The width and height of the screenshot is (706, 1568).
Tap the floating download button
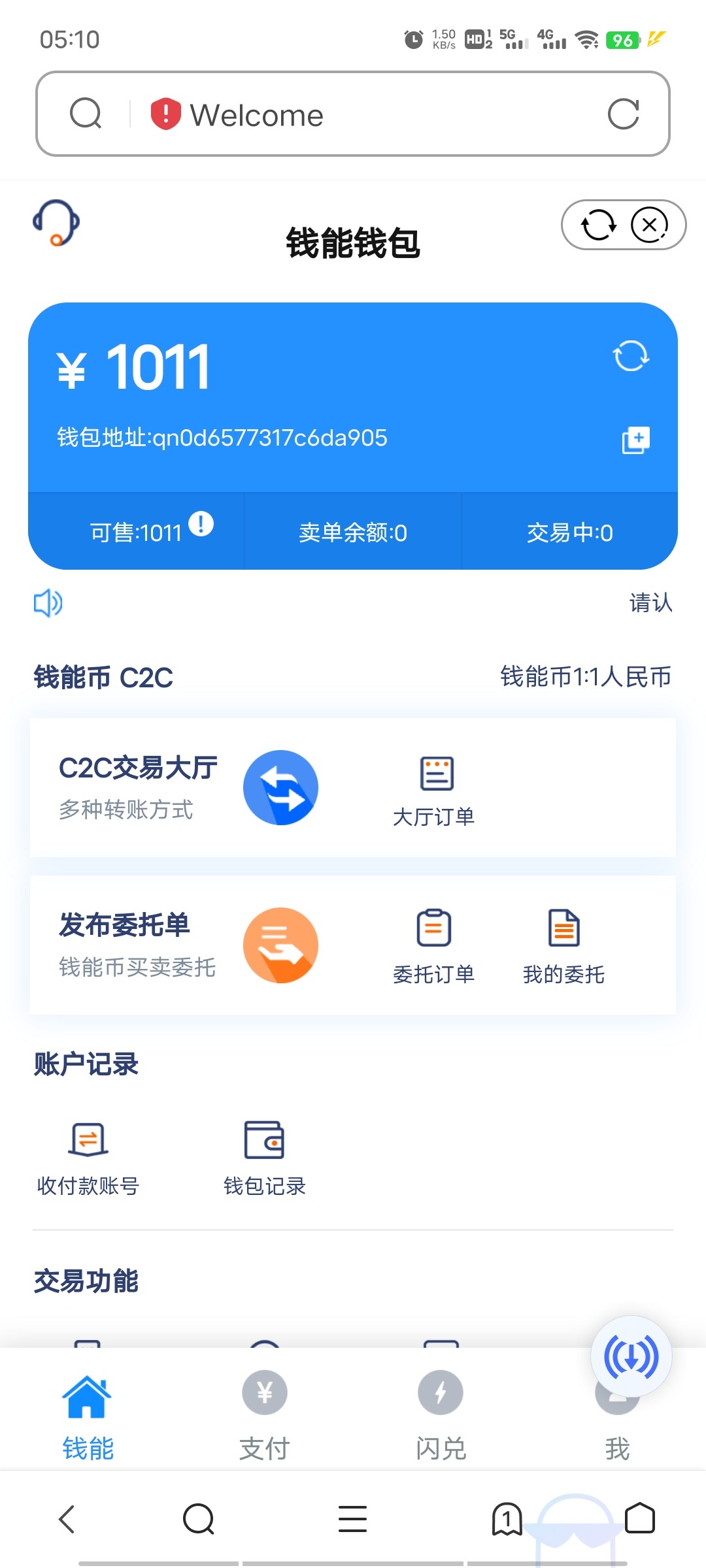(631, 1357)
